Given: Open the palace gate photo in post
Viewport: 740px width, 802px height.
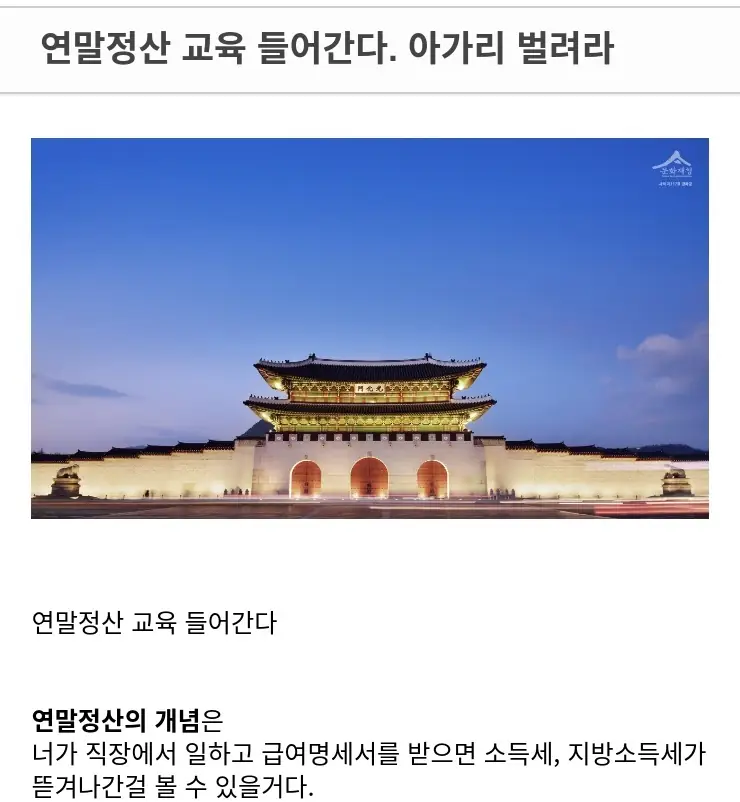Looking at the screenshot, I should point(369,328).
